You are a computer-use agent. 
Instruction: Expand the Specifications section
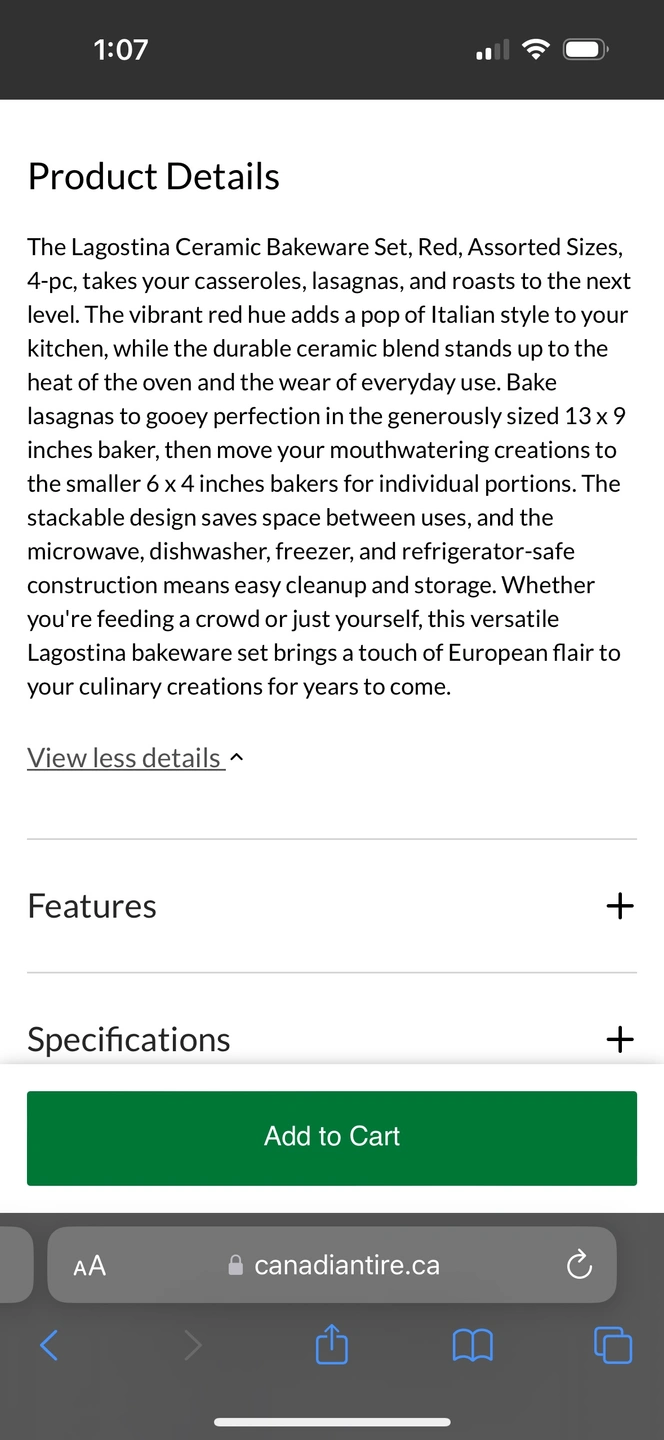[332, 1039]
